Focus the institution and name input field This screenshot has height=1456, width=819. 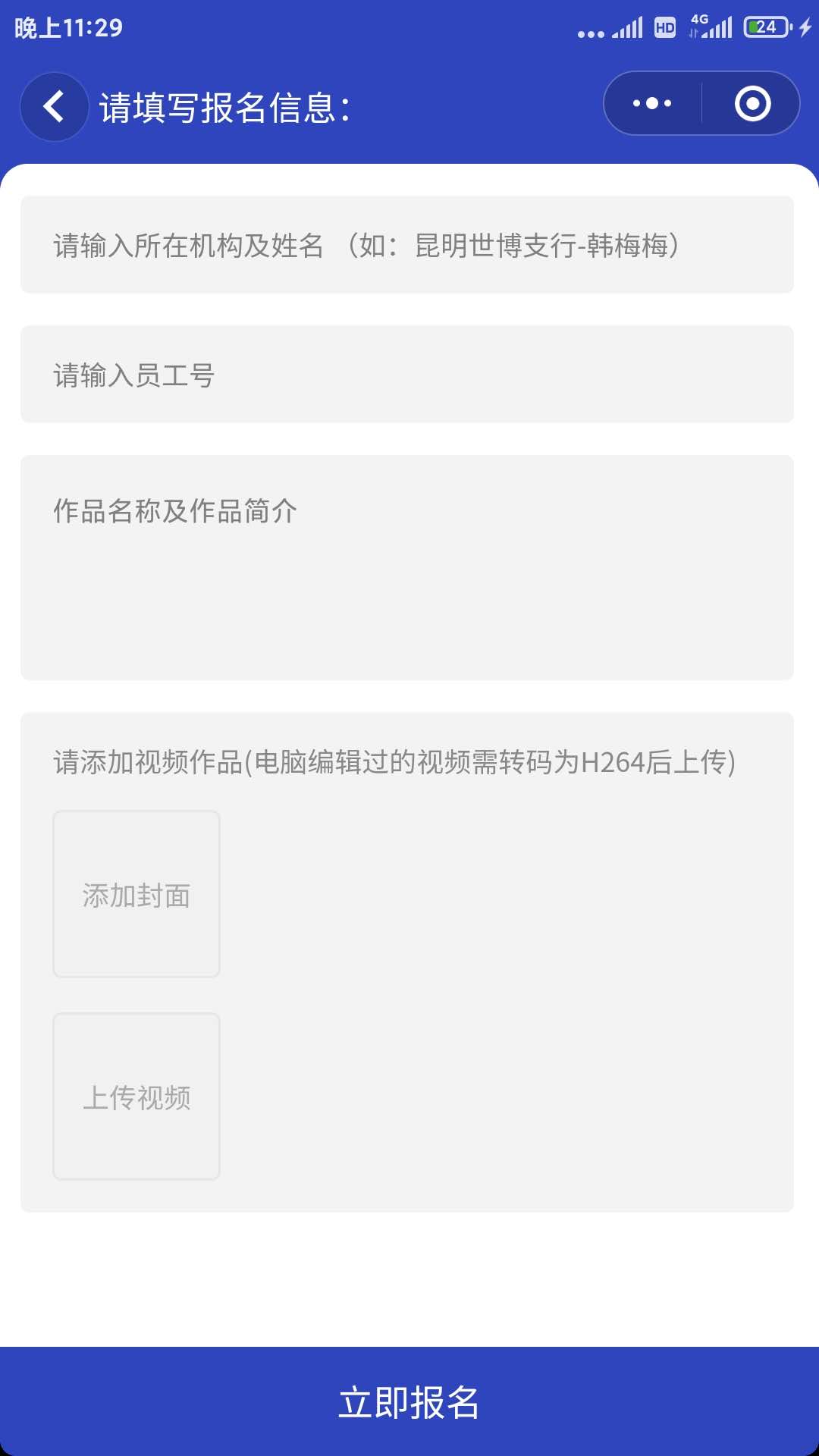407,245
